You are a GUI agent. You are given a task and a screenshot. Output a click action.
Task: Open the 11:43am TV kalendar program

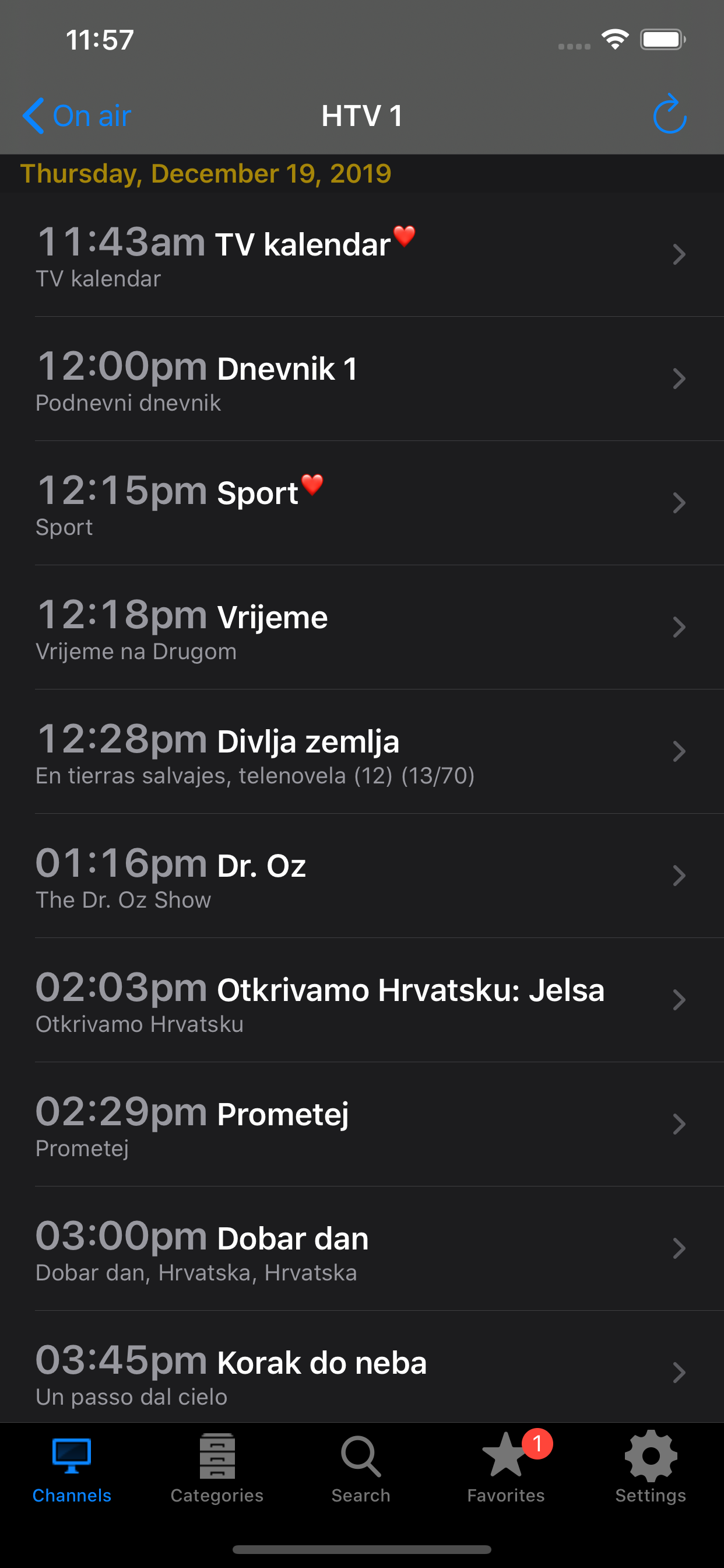pyautogui.click(x=362, y=255)
